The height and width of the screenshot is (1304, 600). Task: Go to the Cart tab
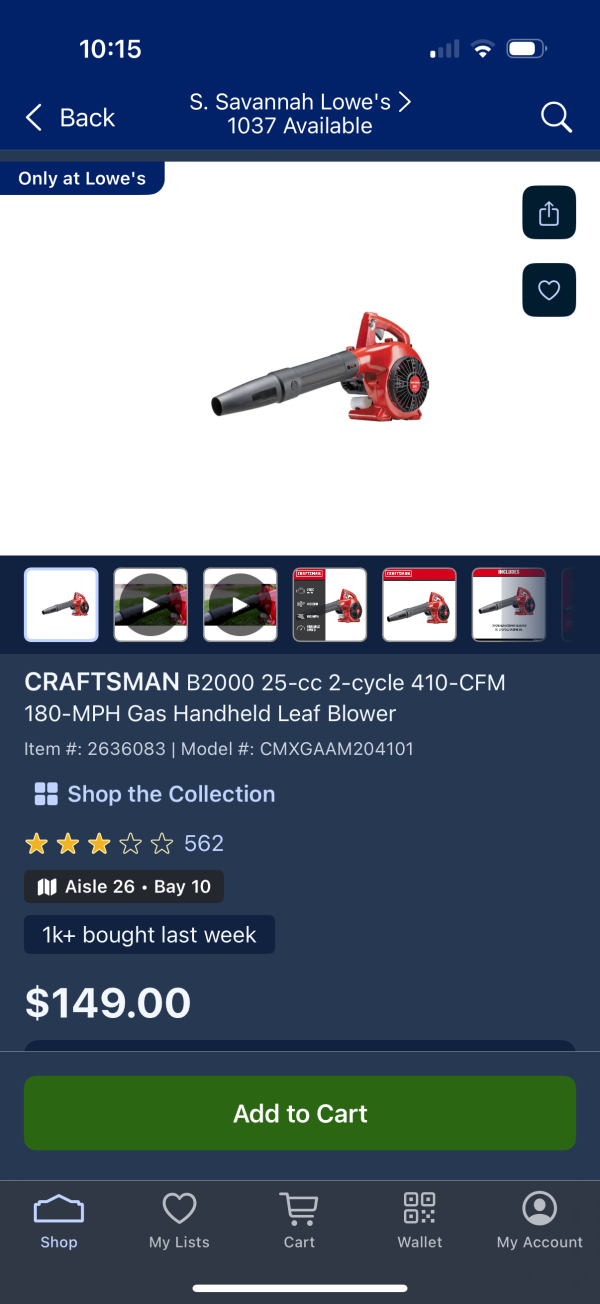pyautogui.click(x=299, y=1221)
